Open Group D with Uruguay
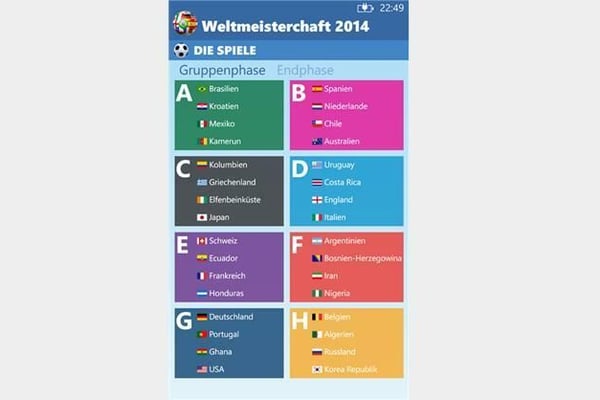The height and width of the screenshot is (400, 600). pos(346,190)
